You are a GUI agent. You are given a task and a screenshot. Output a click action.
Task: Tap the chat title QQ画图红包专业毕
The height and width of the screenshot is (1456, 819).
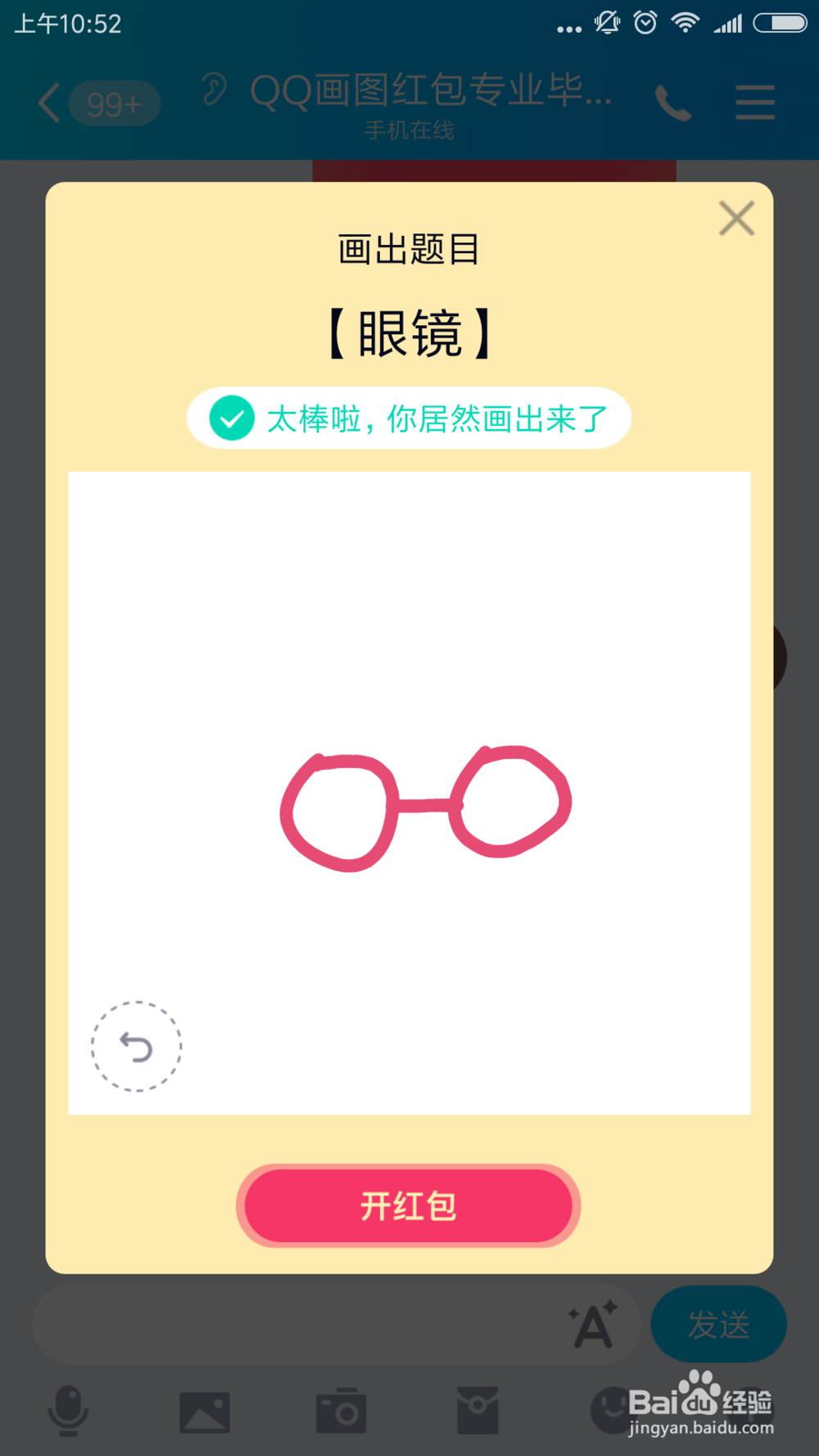430,90
